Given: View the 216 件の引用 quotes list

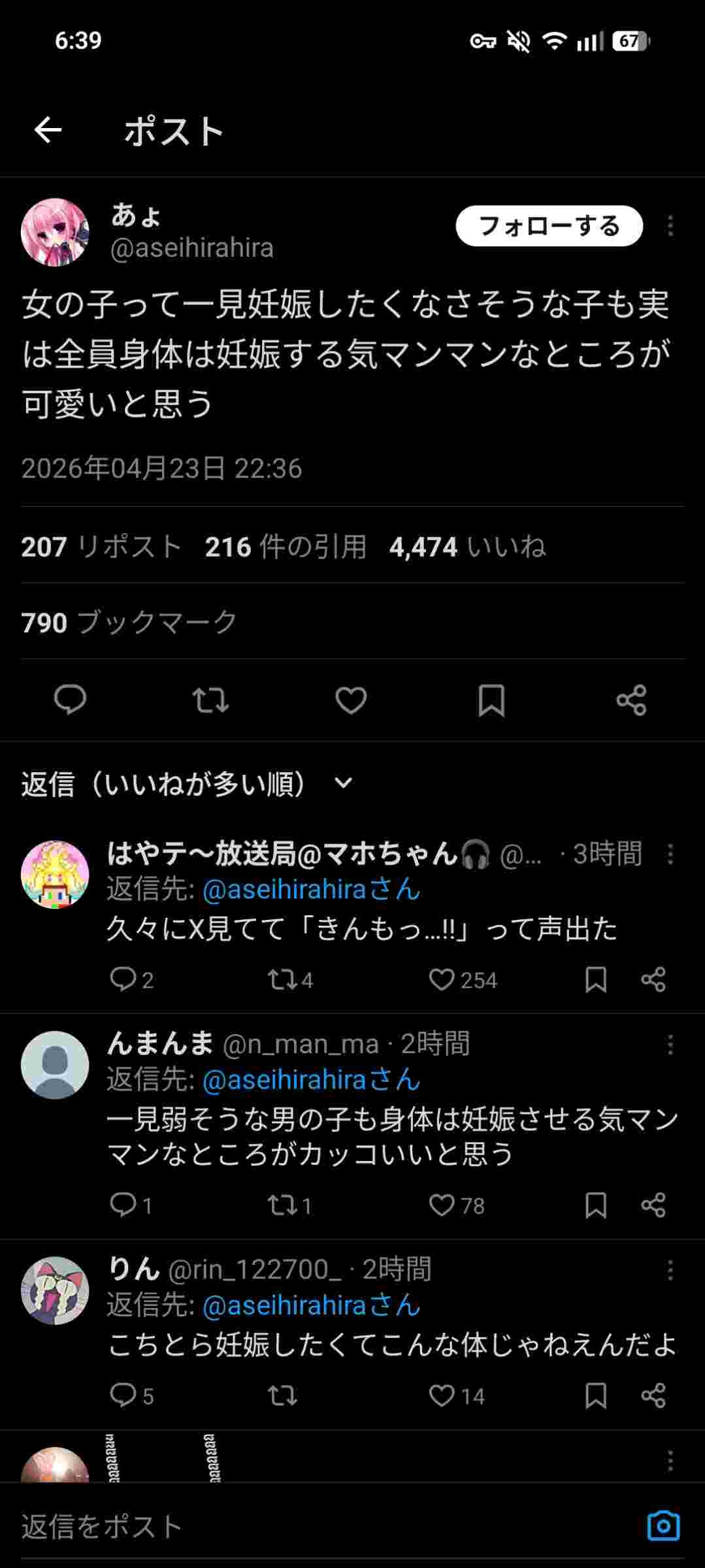Looking at the screenshot, I should [286, 547].
